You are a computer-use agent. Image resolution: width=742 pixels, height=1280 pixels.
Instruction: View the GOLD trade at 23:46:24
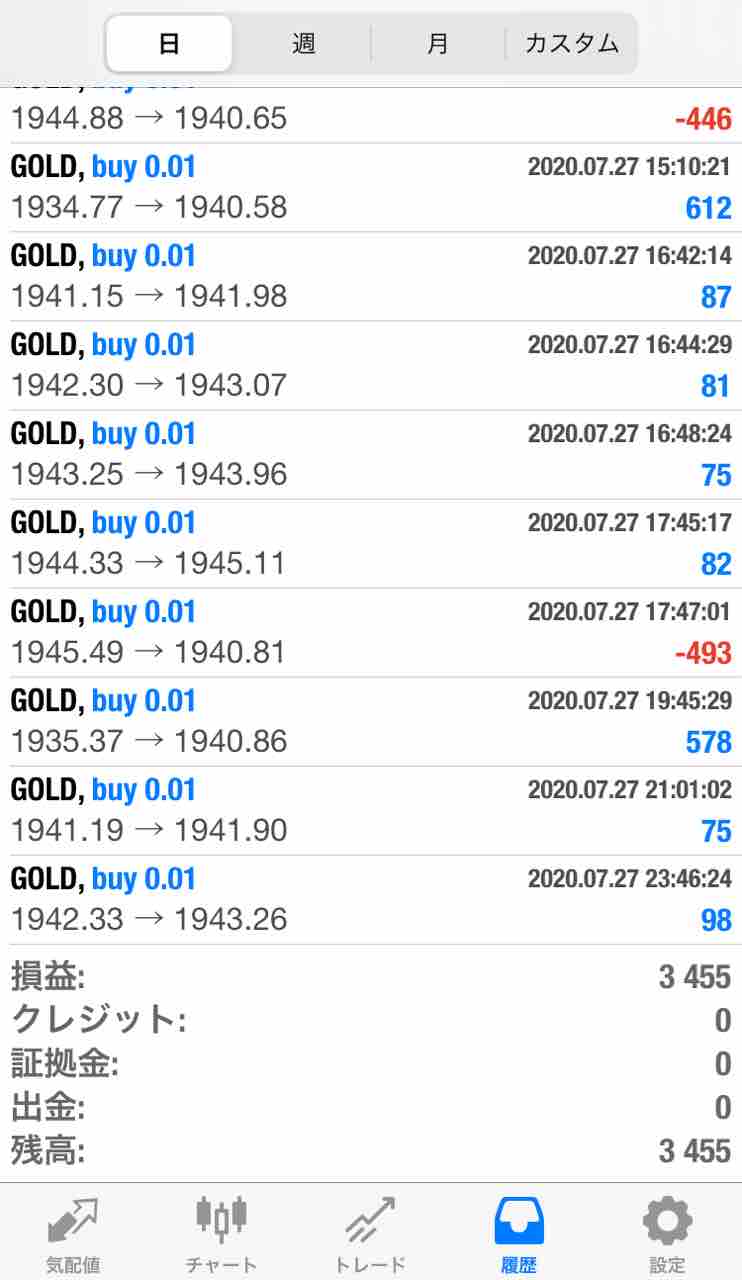click(371, 900)
